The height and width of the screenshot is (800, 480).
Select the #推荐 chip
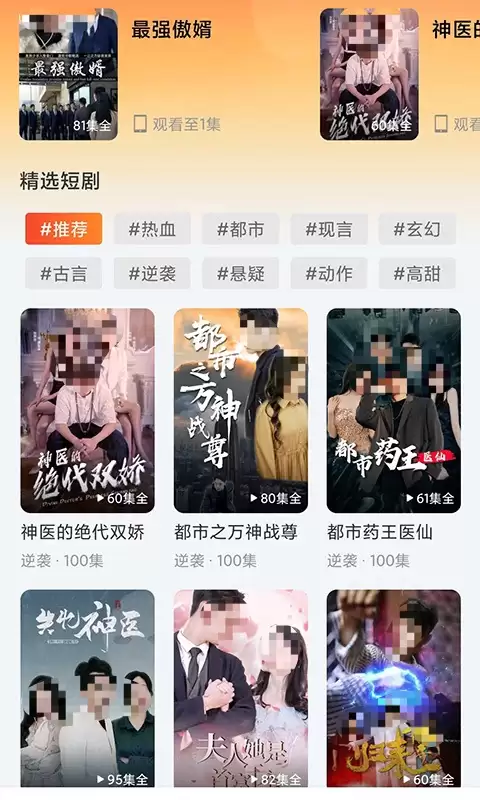[64, 229]
